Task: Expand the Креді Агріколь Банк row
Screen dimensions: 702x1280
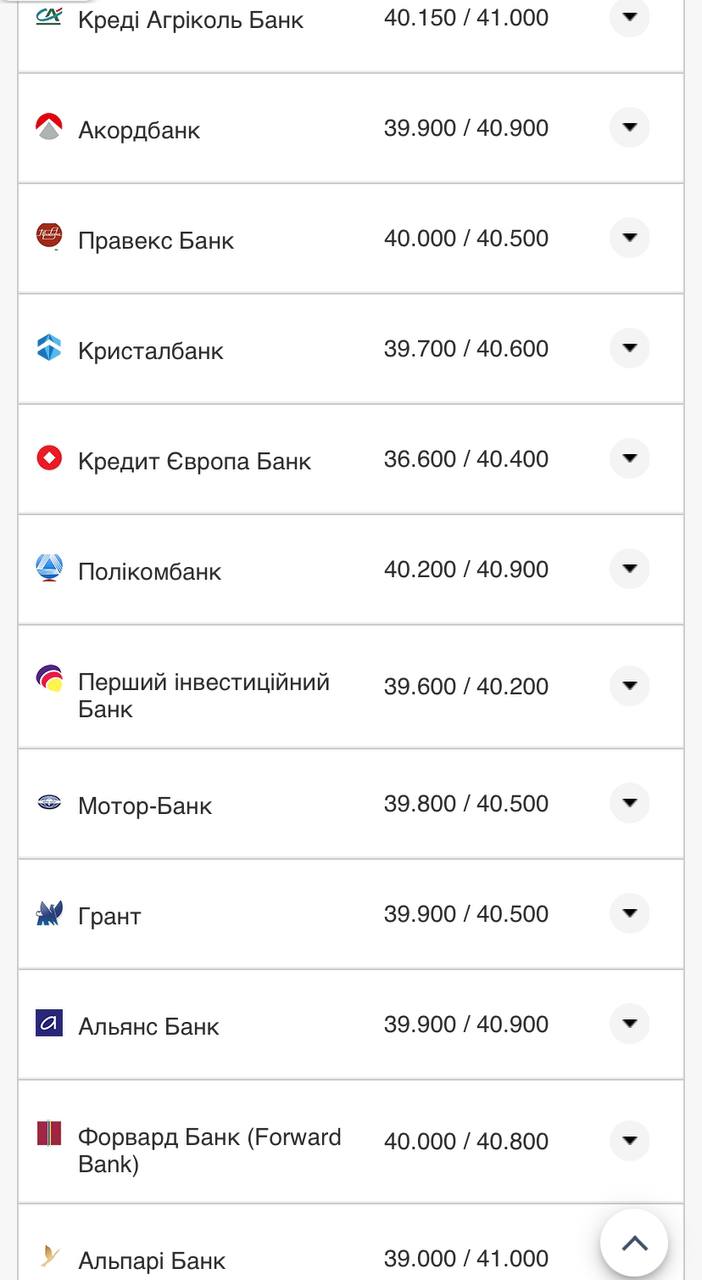Action: point(629,17)
